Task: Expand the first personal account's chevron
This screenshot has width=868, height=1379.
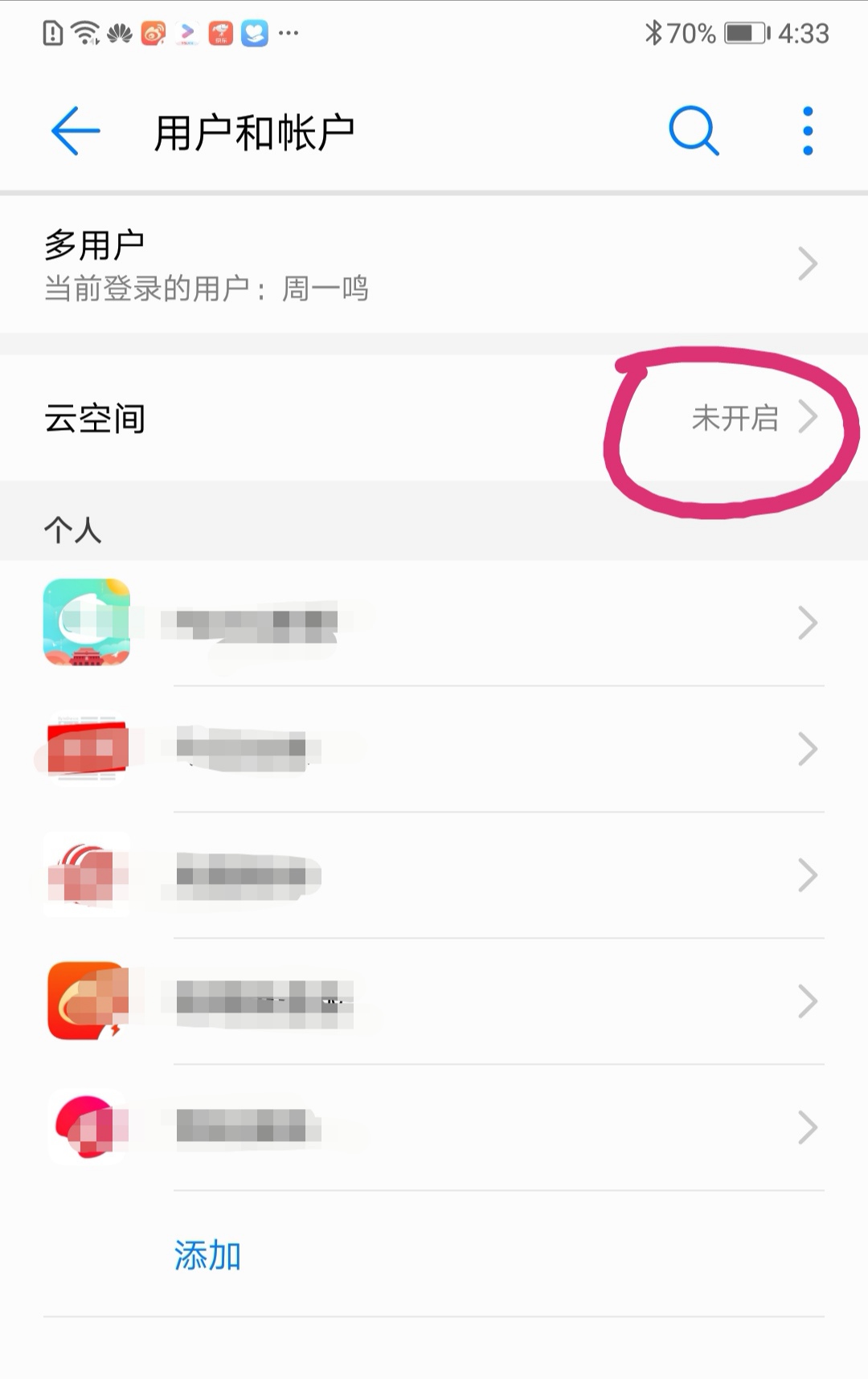Action: pos(807,623)
